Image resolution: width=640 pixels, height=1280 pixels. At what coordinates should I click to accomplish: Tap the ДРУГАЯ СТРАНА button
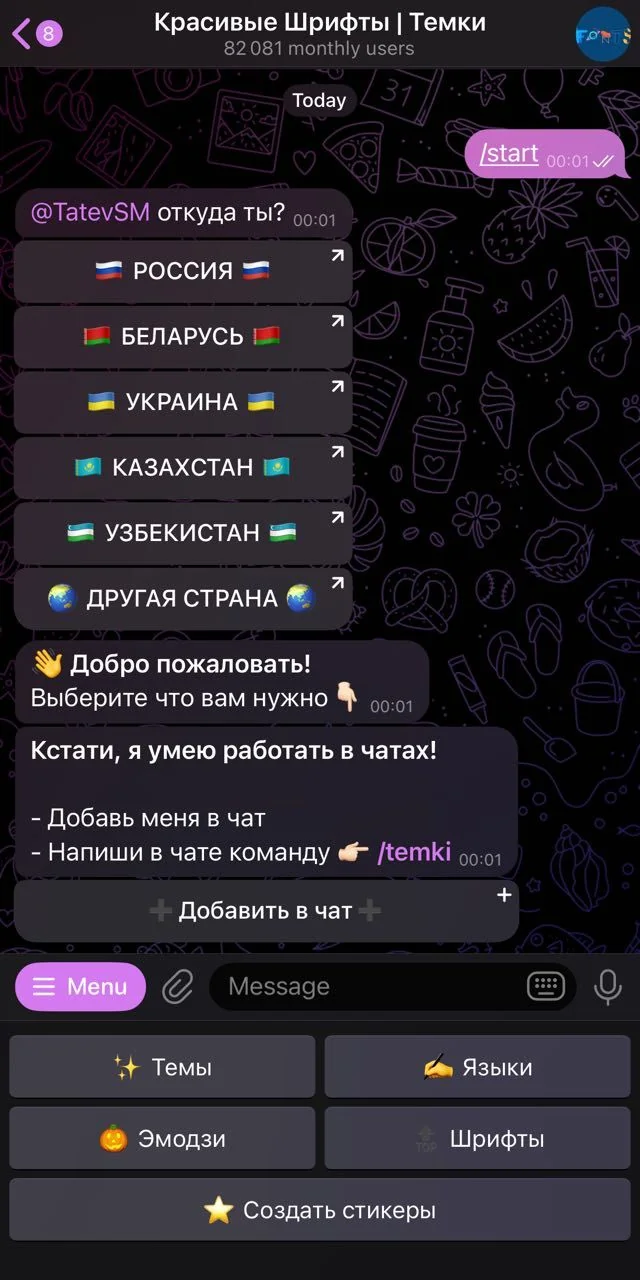183,598
